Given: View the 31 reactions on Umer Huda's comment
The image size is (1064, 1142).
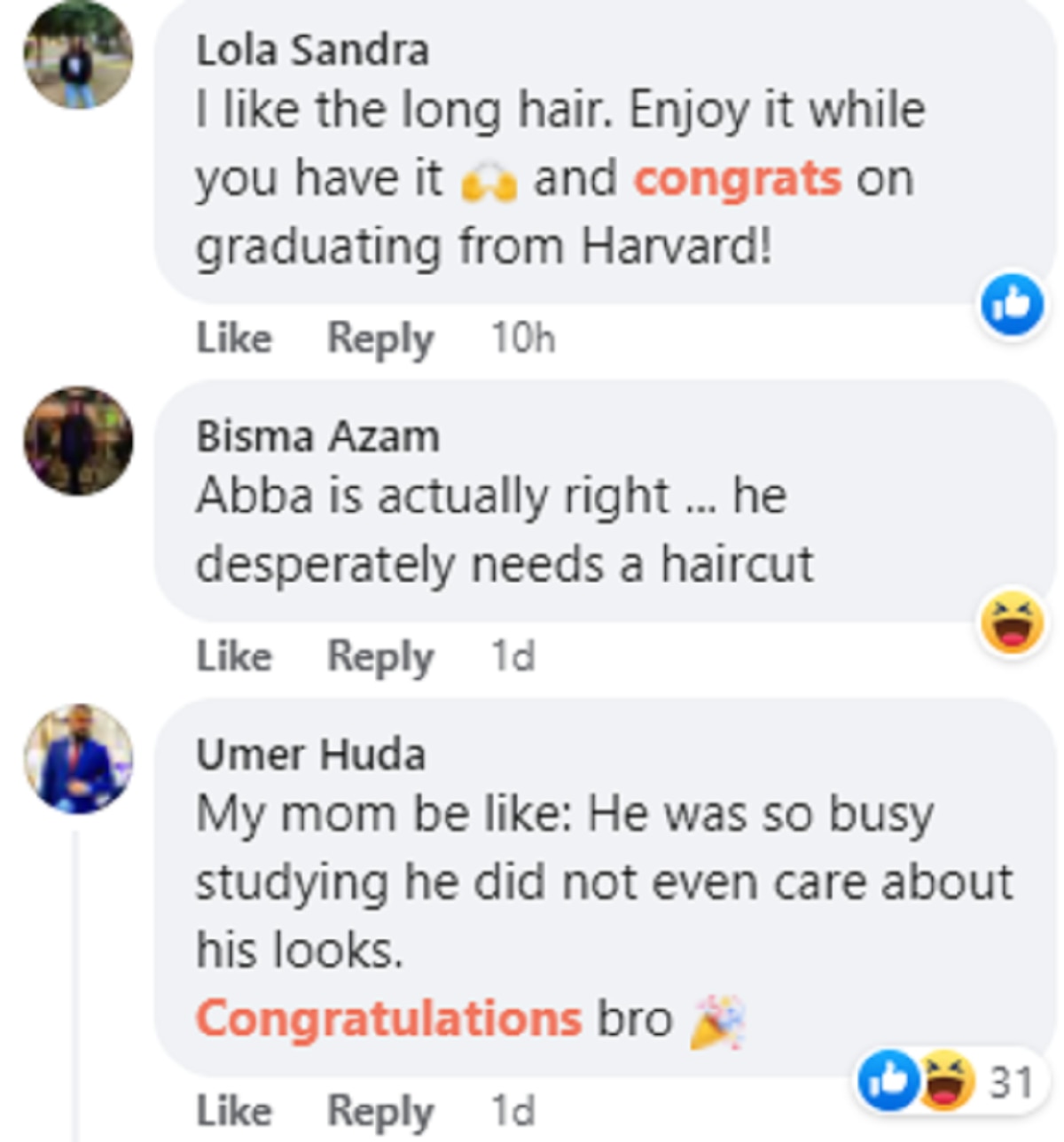Looking at the screenshot, I should tap(947, 1082).
